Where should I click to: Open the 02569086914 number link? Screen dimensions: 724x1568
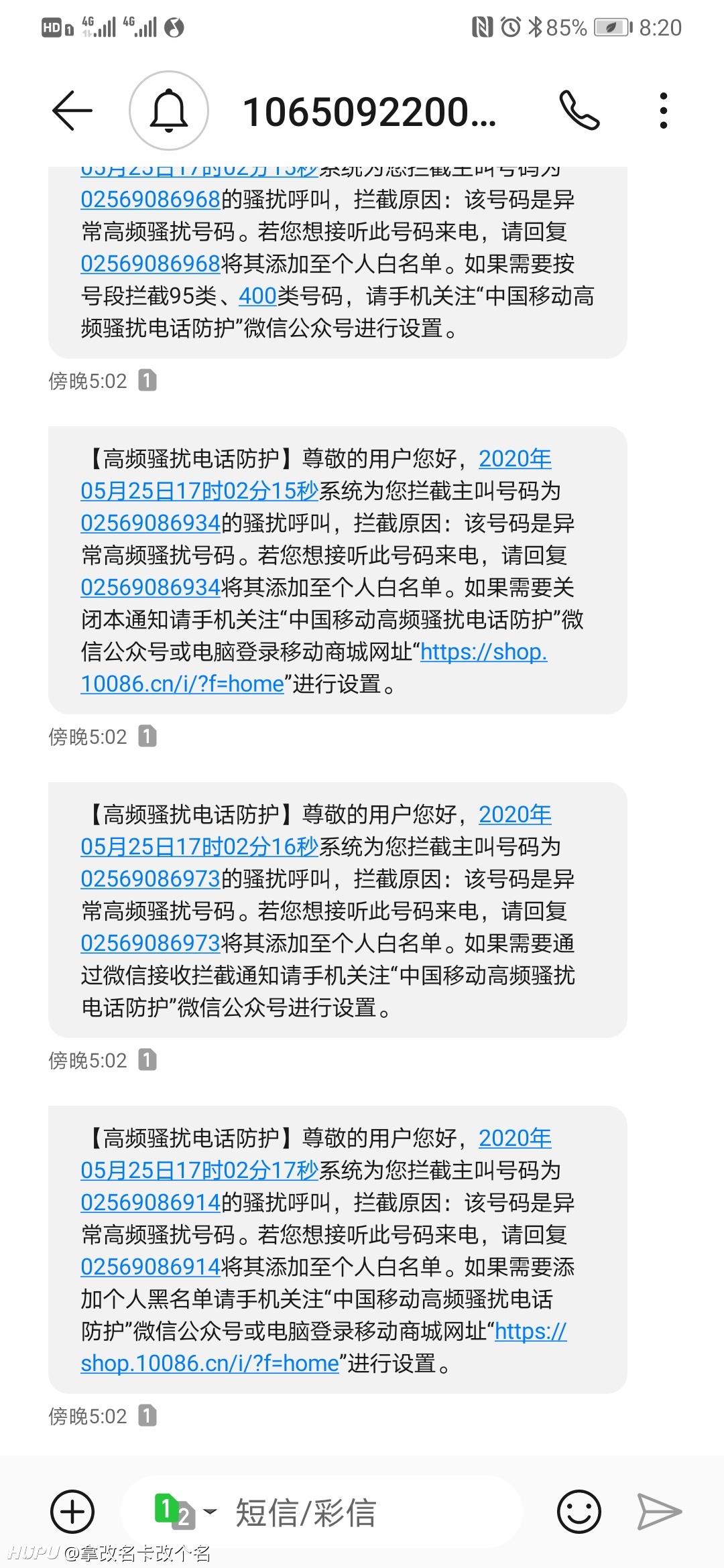click(151, 1202)
